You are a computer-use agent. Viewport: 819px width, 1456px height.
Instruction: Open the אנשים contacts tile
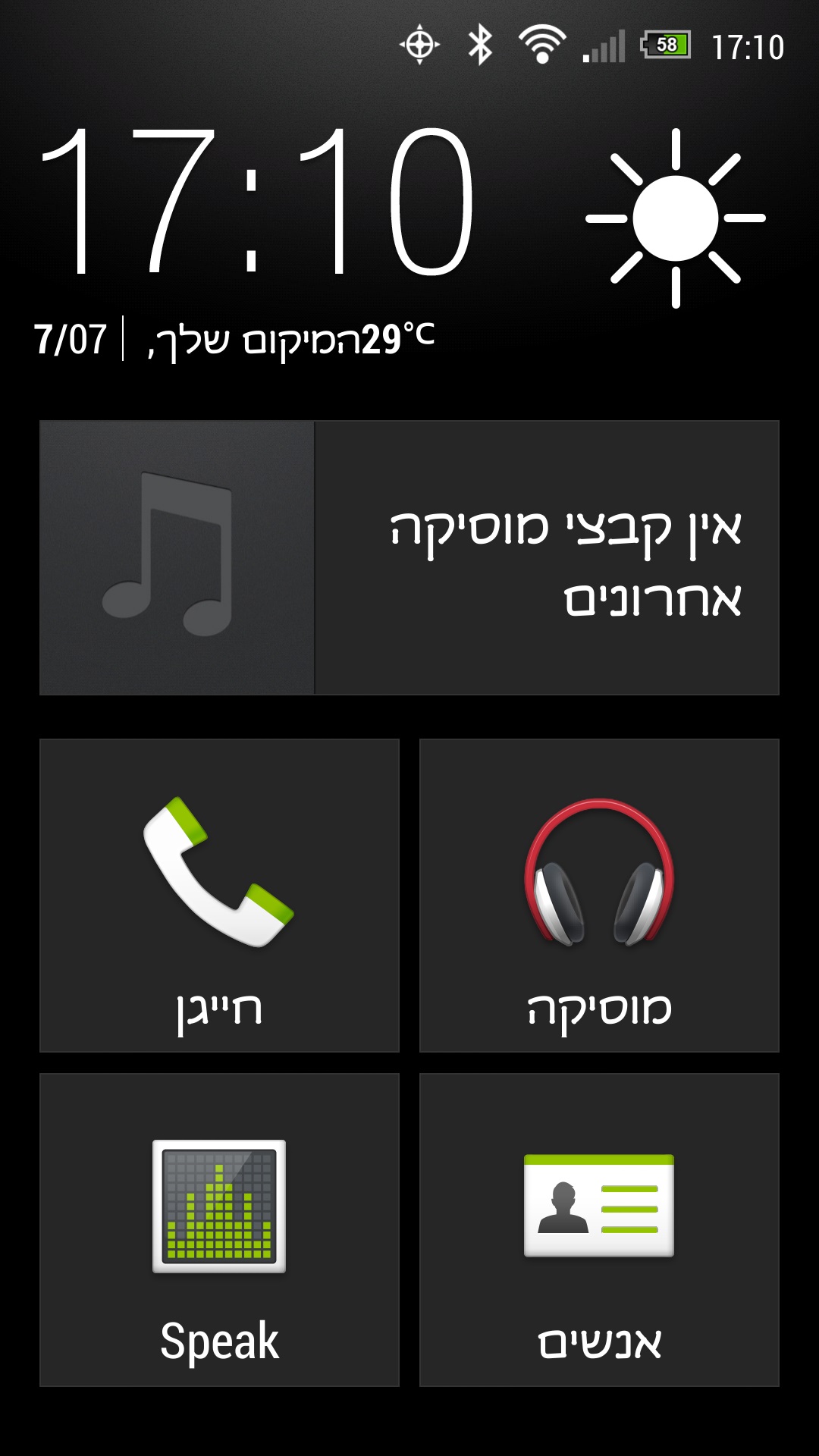(x=599, y=1229)
